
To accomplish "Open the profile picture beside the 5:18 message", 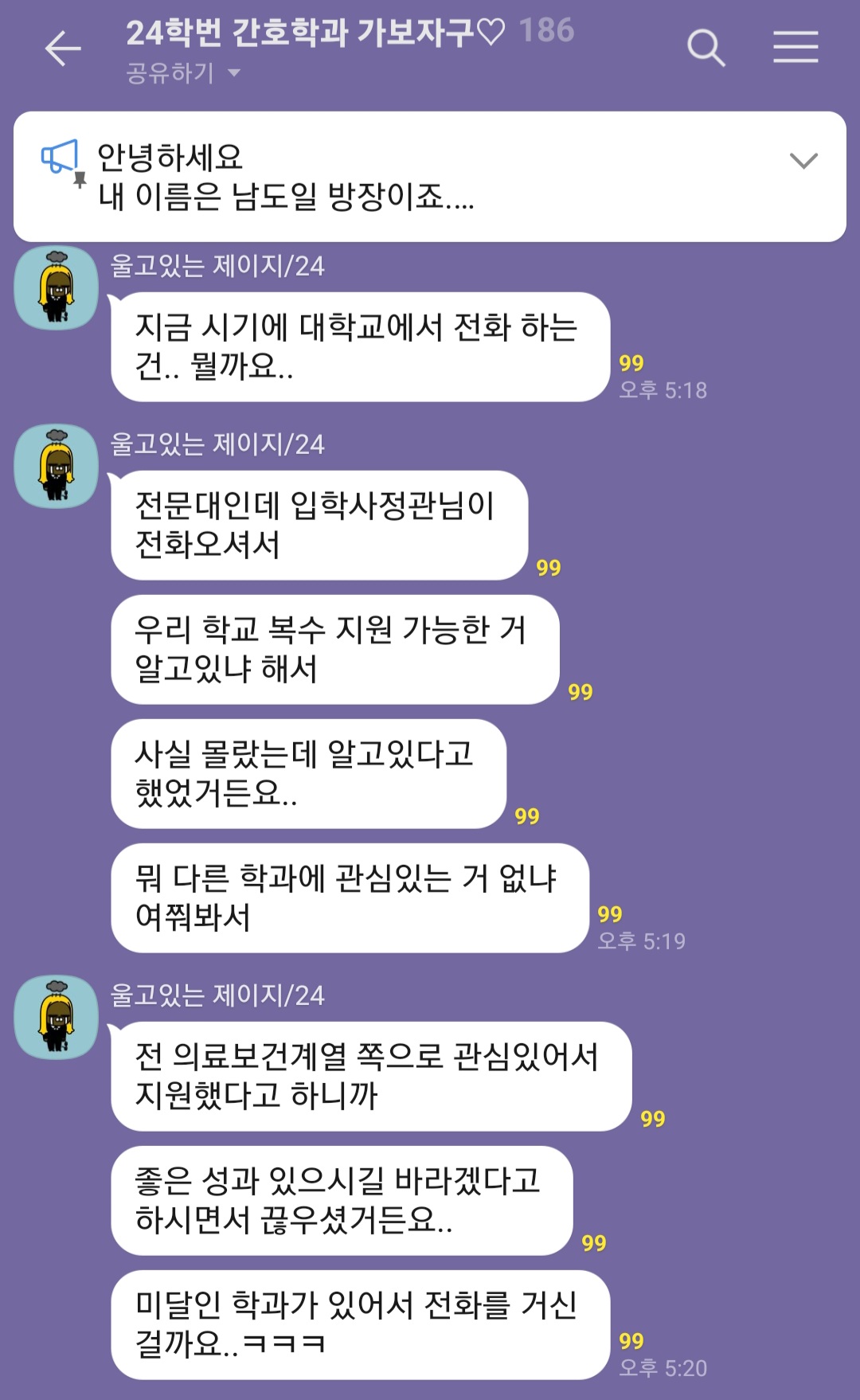I will 57,287.
